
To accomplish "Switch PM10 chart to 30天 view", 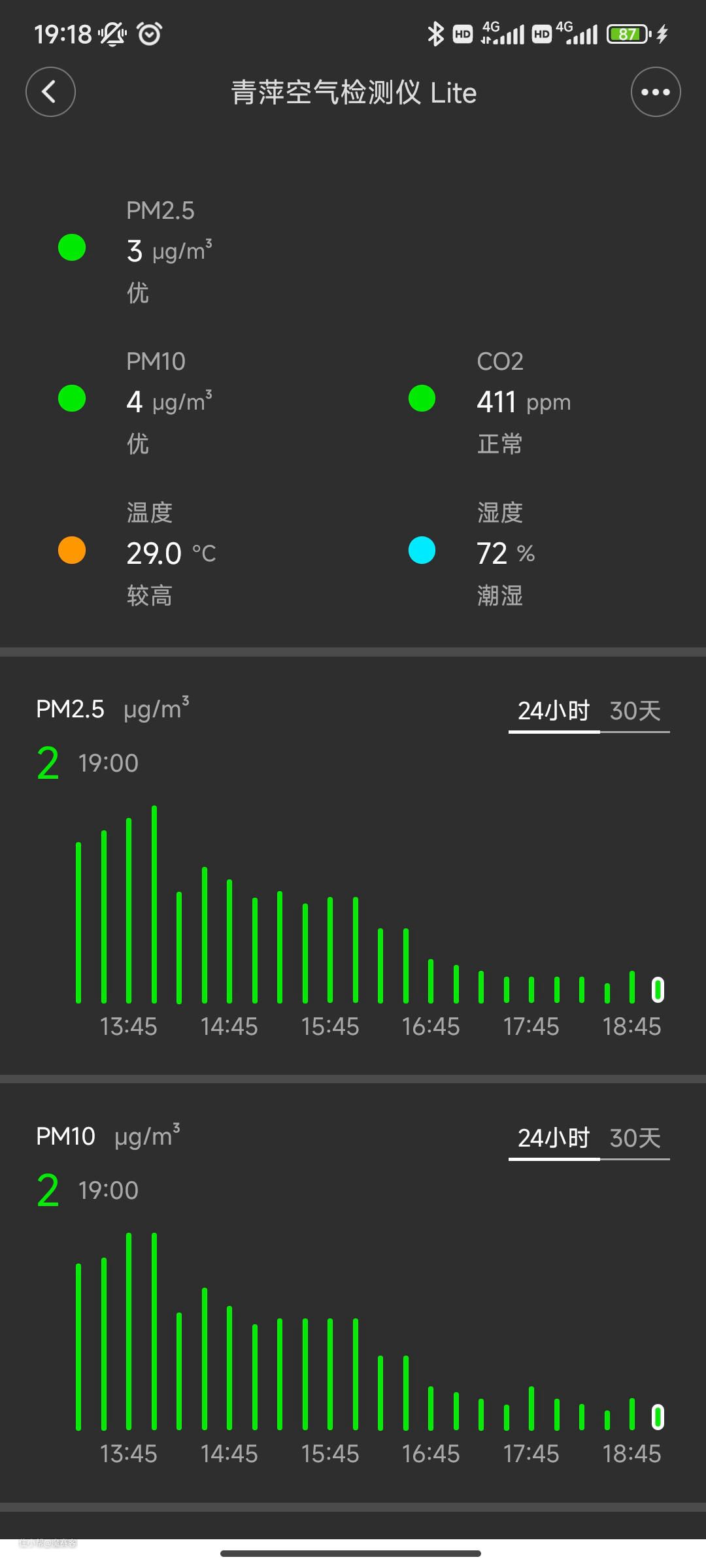I will pyautogui.click(x=635, y=1138).
